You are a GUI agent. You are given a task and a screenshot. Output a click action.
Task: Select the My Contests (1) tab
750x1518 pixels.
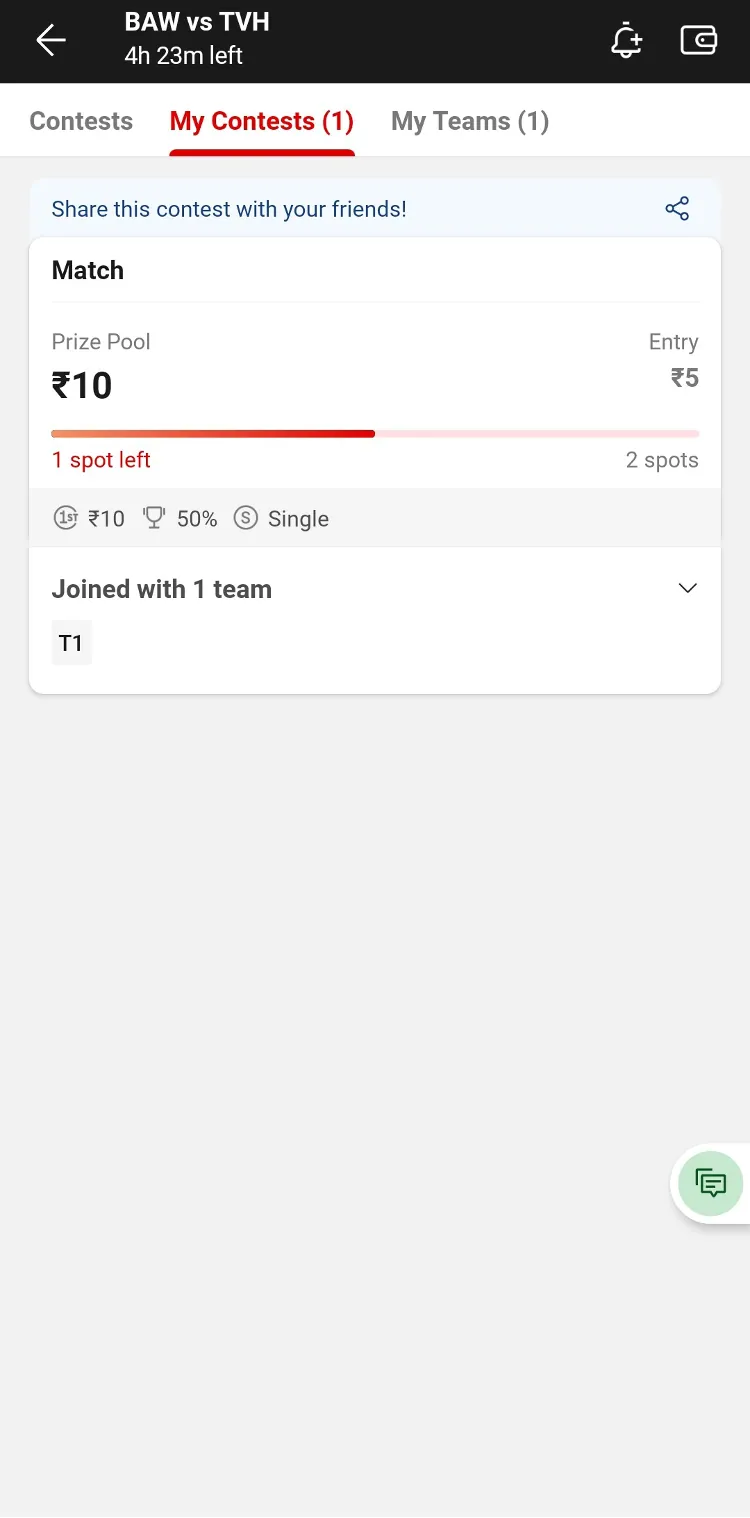(x=262, y=121)
